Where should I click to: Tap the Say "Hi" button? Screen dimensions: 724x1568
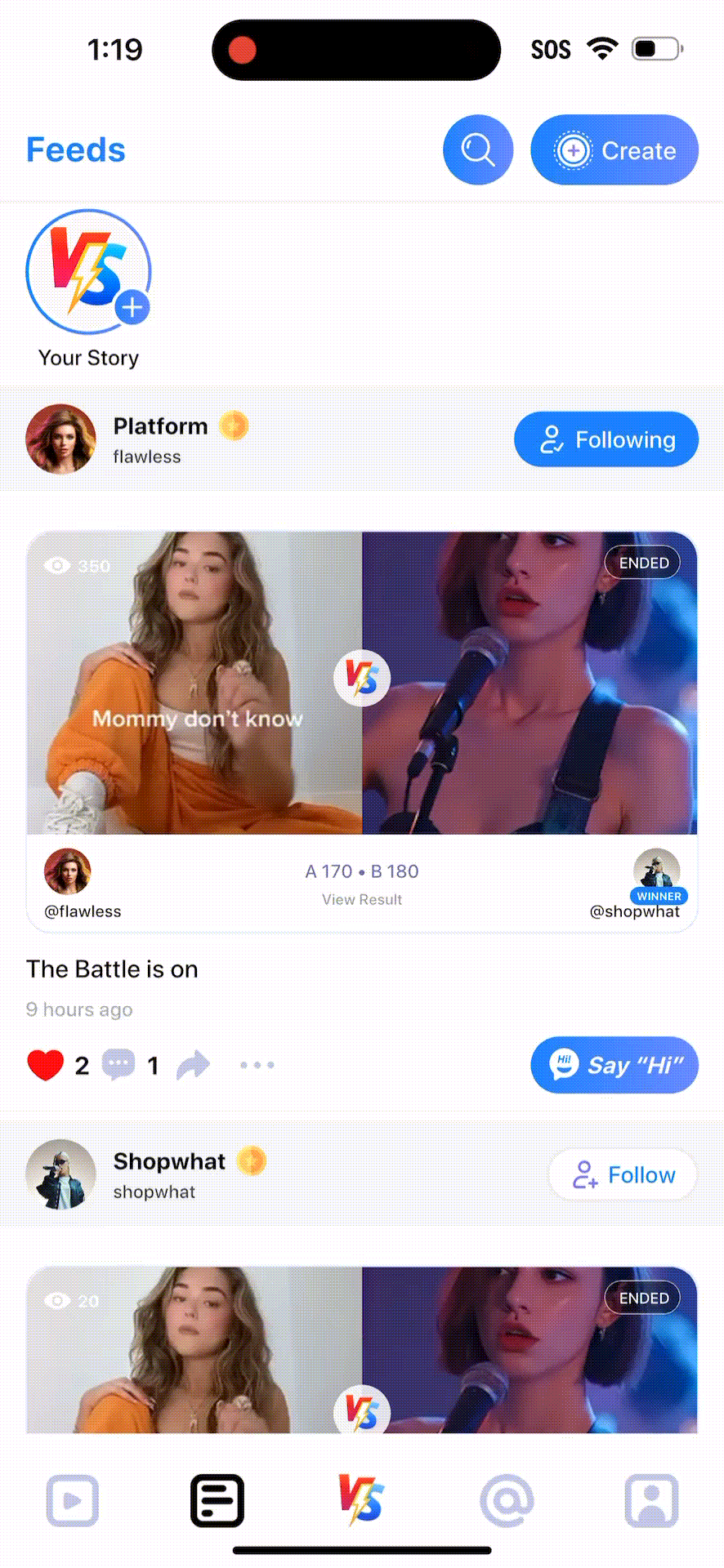pyautogui.click(x=615, y=1065)
